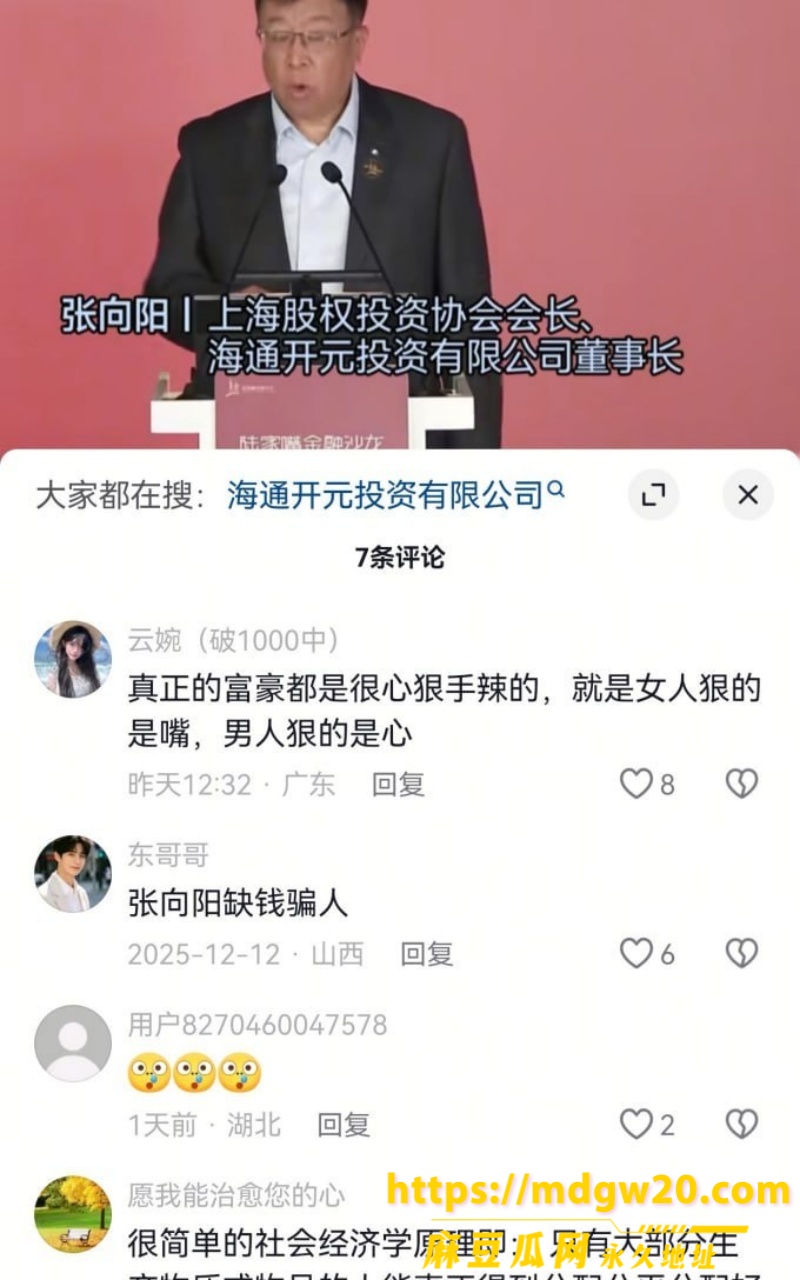Image resolution: width=800 pixels, height=1280 pixels.
Task: Open 云婉's profile avatar
Action: tap(73, 659)
